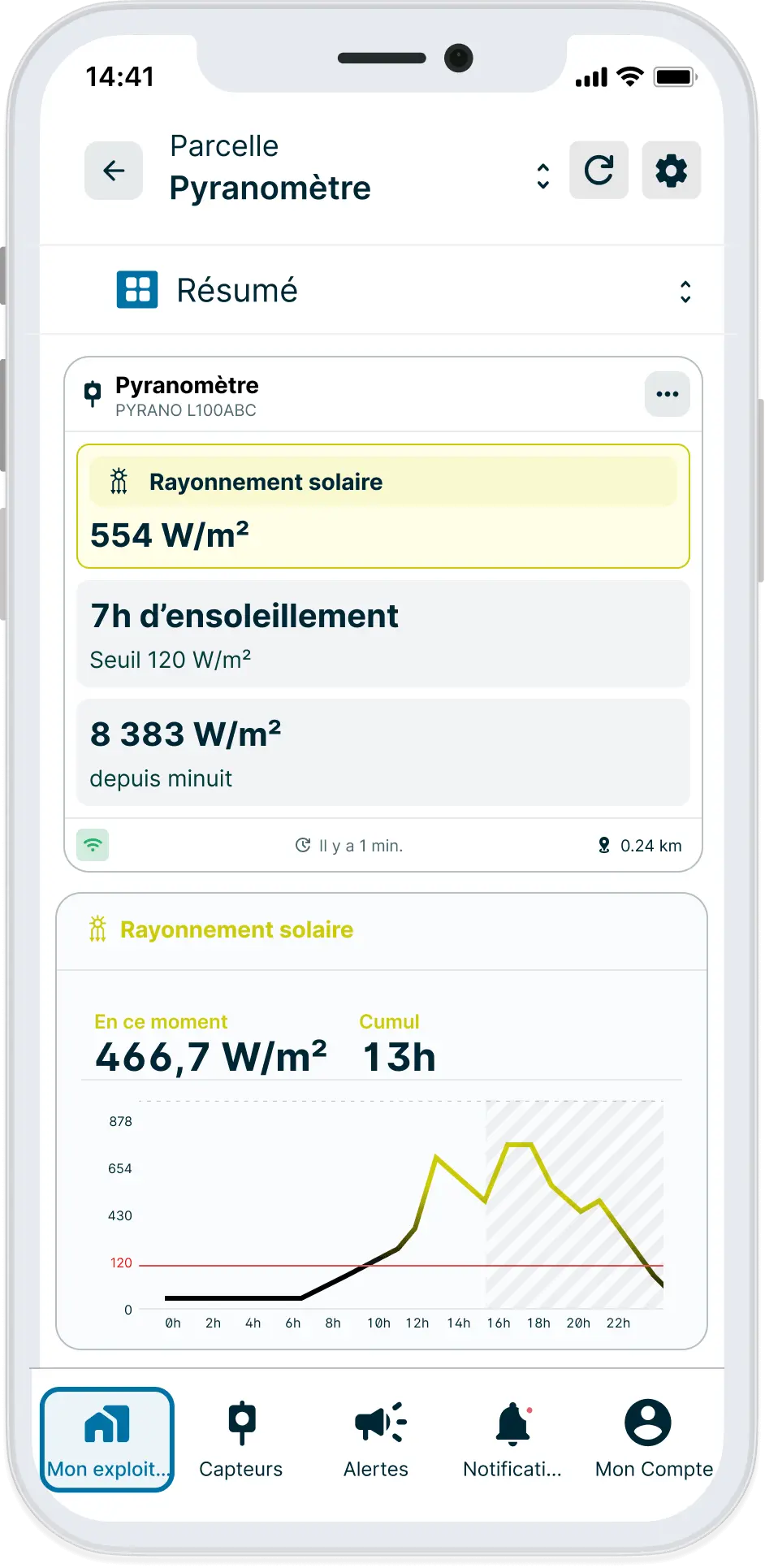
Task: Select the Mon exploitation home button
Action: point(106,1438)
